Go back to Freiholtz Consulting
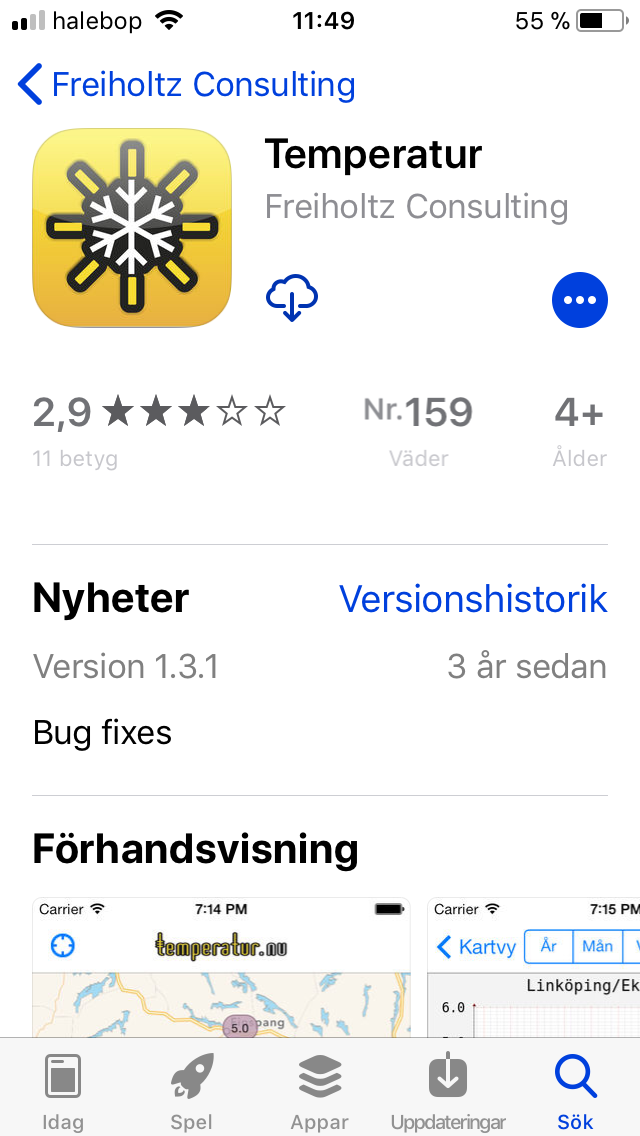640x1136 pixels. pos(187,85)
